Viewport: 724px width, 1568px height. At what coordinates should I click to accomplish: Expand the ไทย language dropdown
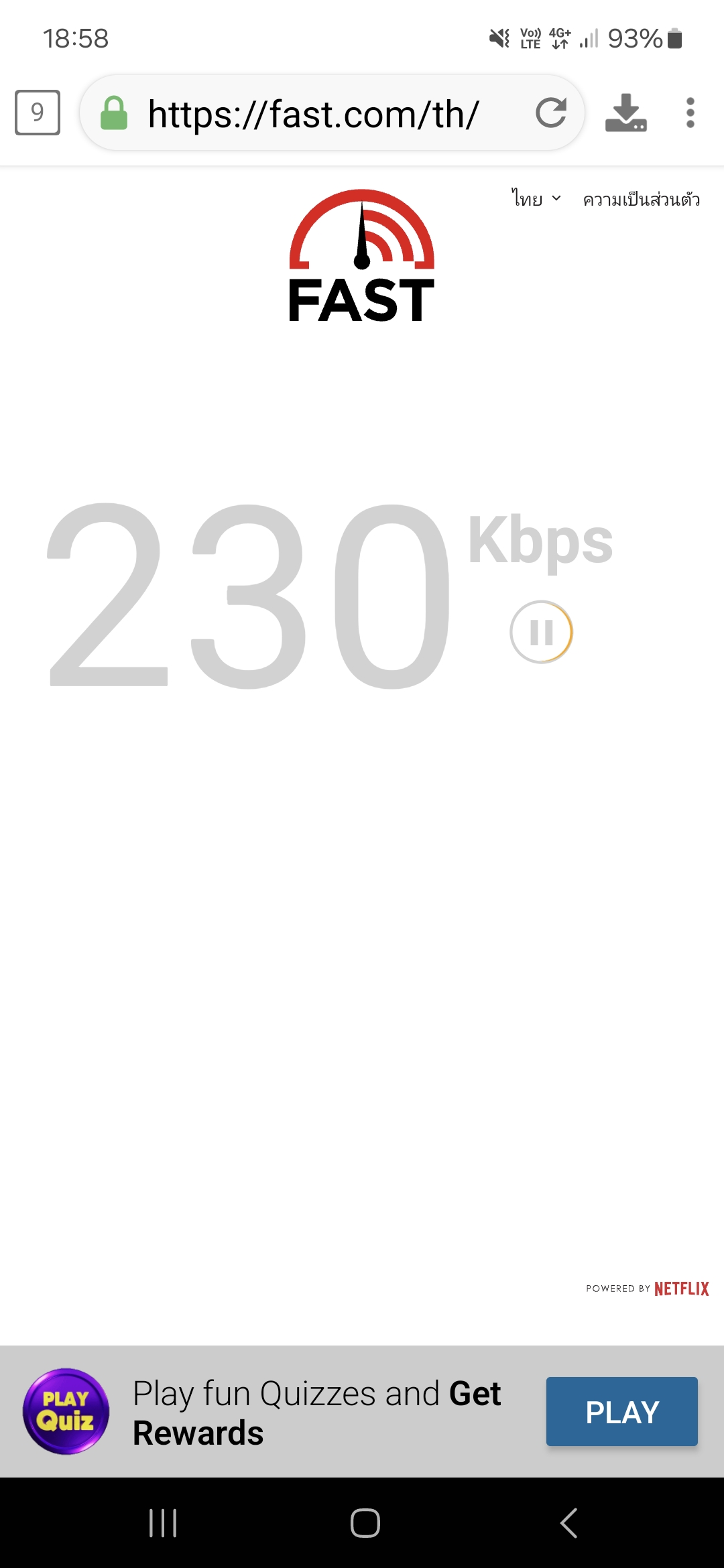[x=536, y=199]
